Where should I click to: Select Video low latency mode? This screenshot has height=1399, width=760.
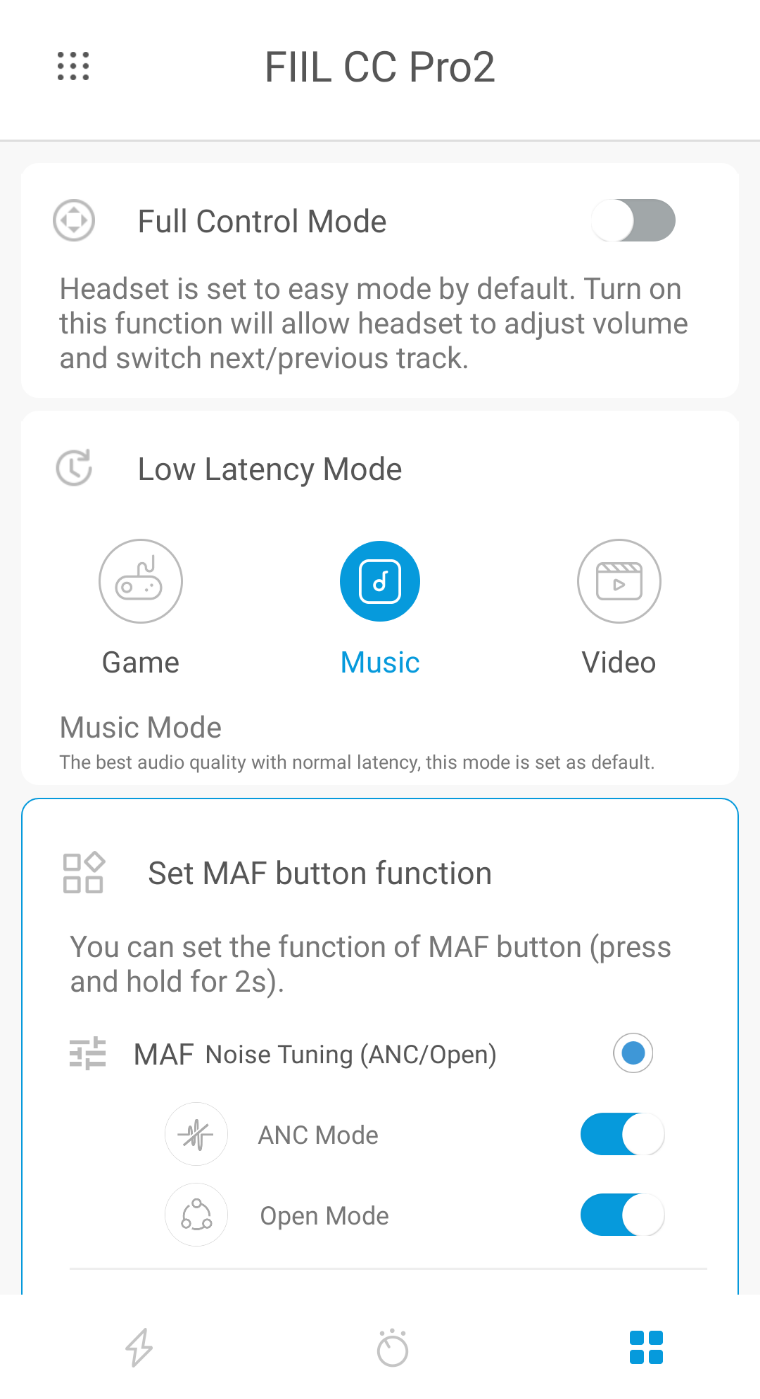(619, 581)
